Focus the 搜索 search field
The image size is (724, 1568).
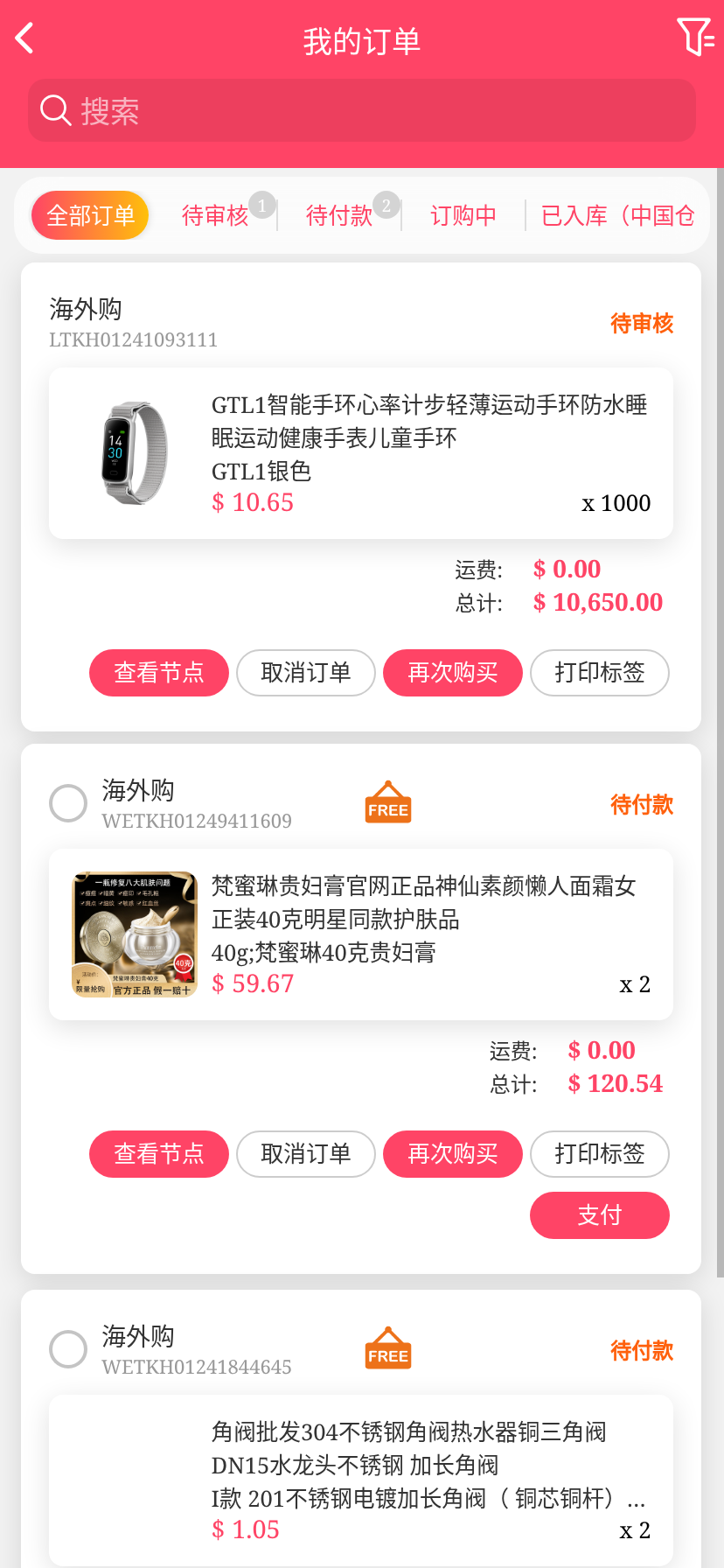coord(362,111)
